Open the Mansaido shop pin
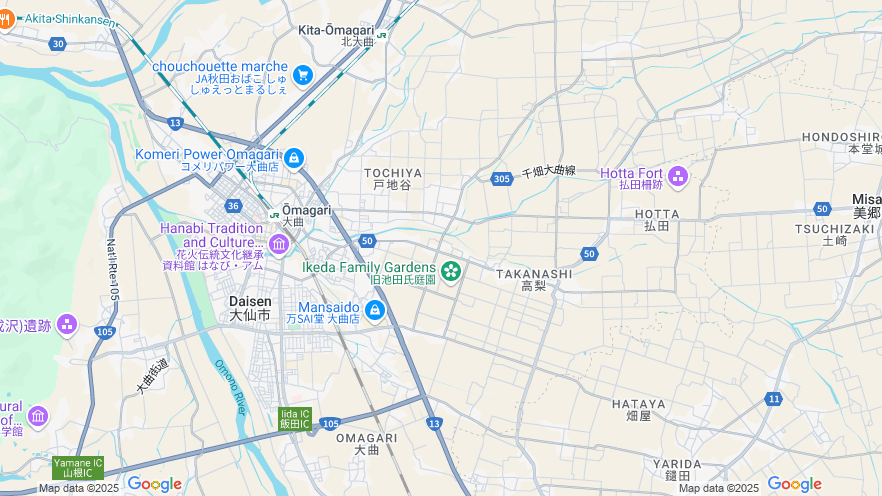 click(x=374, y=311)
